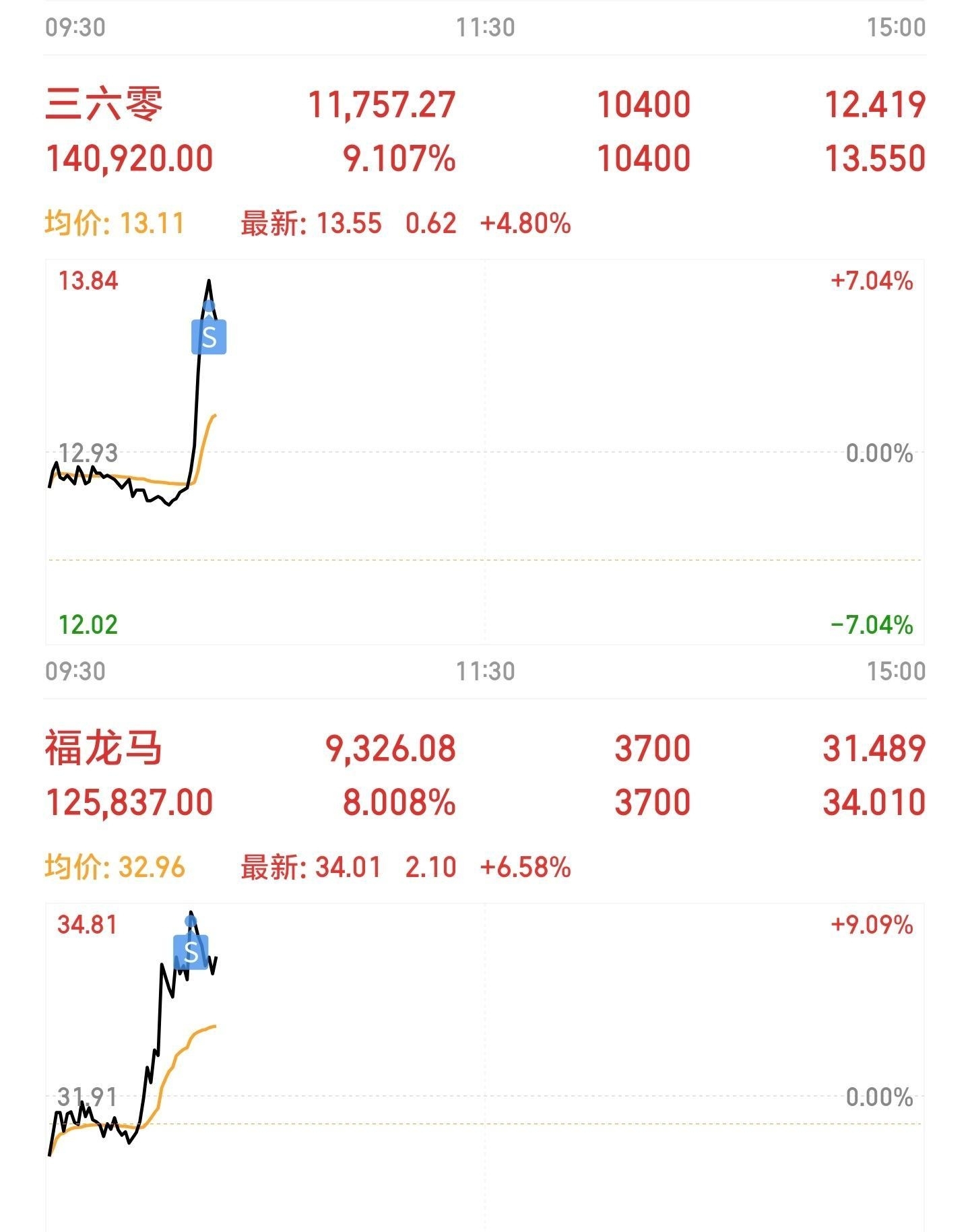Image resolution: width=970 pixels, height=1232 pixels.
Task: Open the 三六零 stock entry
Action: coord(104,105)
